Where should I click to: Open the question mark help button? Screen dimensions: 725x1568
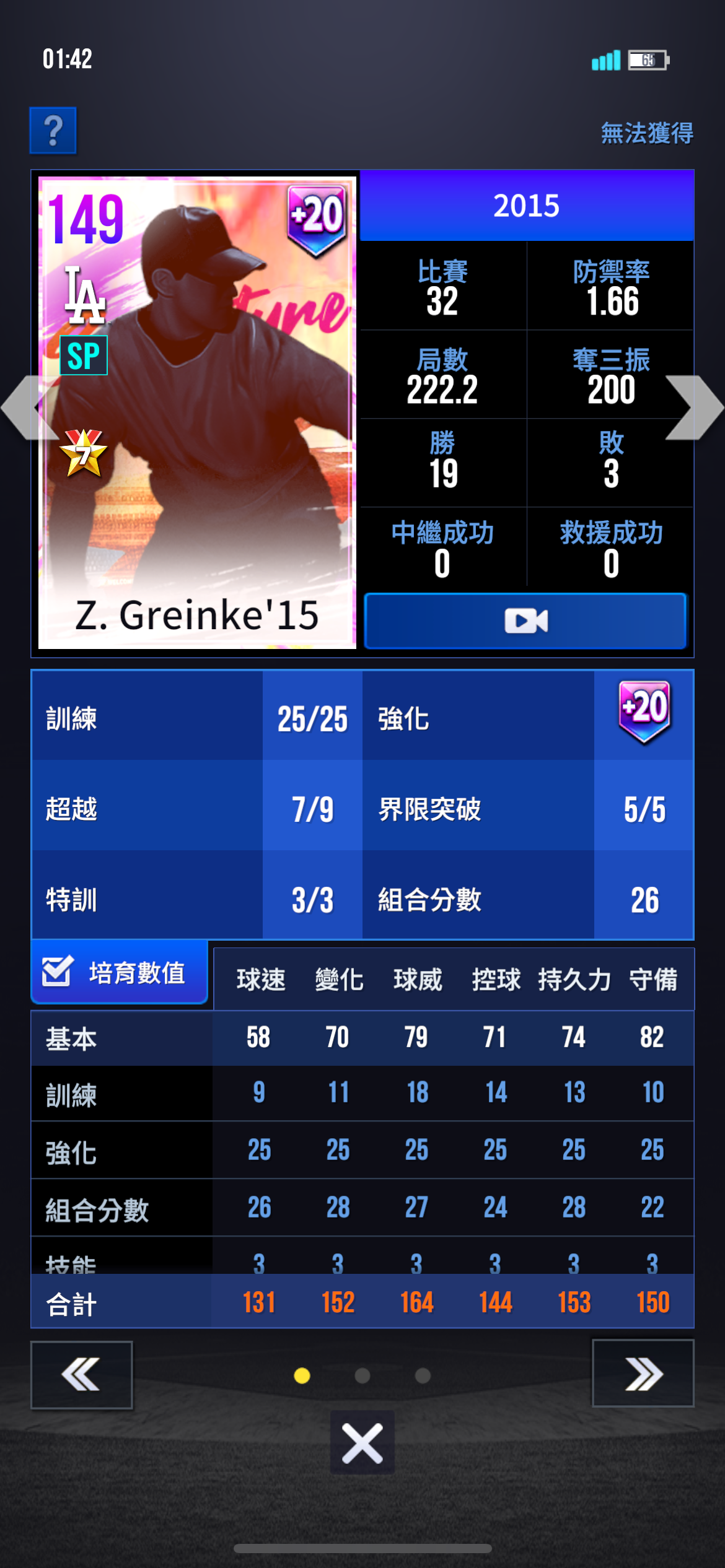(x=53, y=131)
